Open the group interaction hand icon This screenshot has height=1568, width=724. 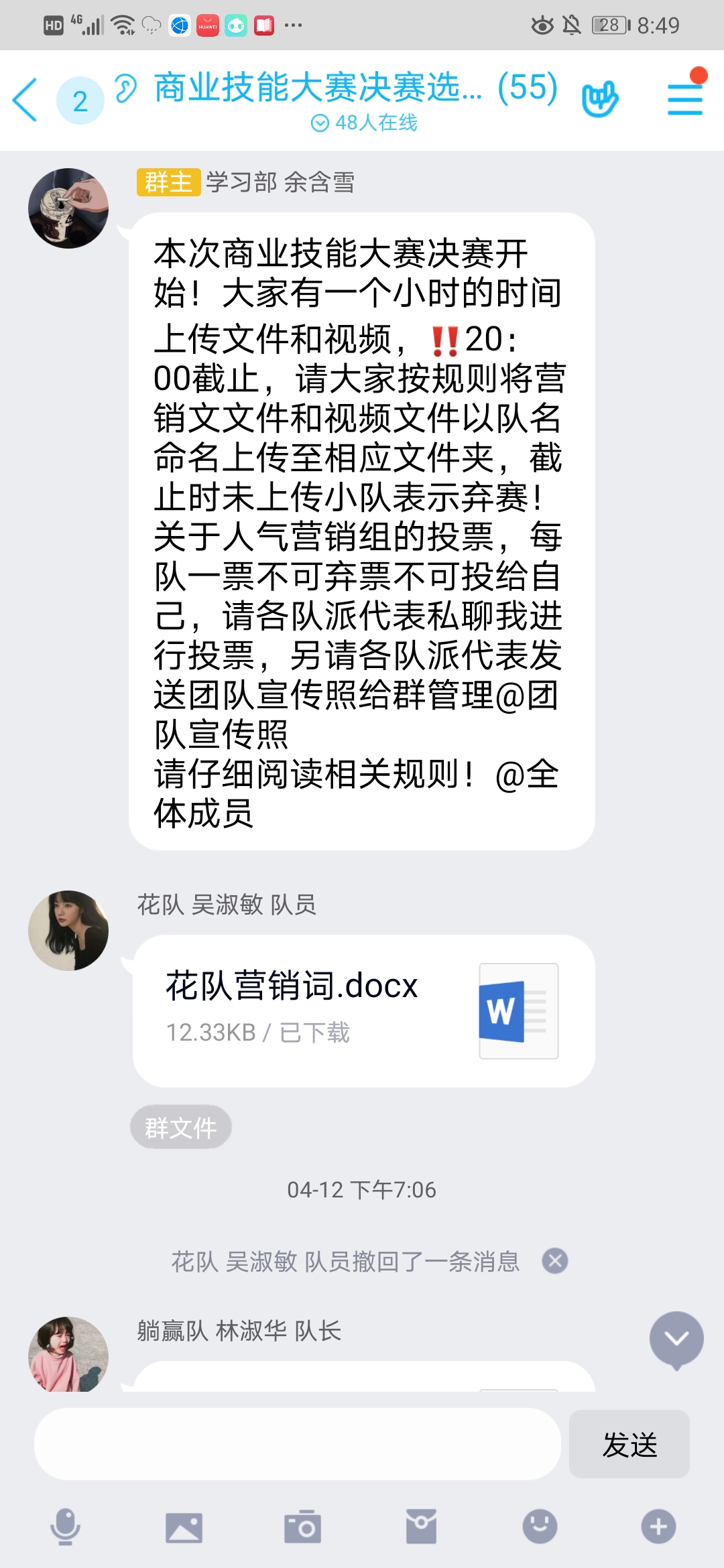pos(600,101)
